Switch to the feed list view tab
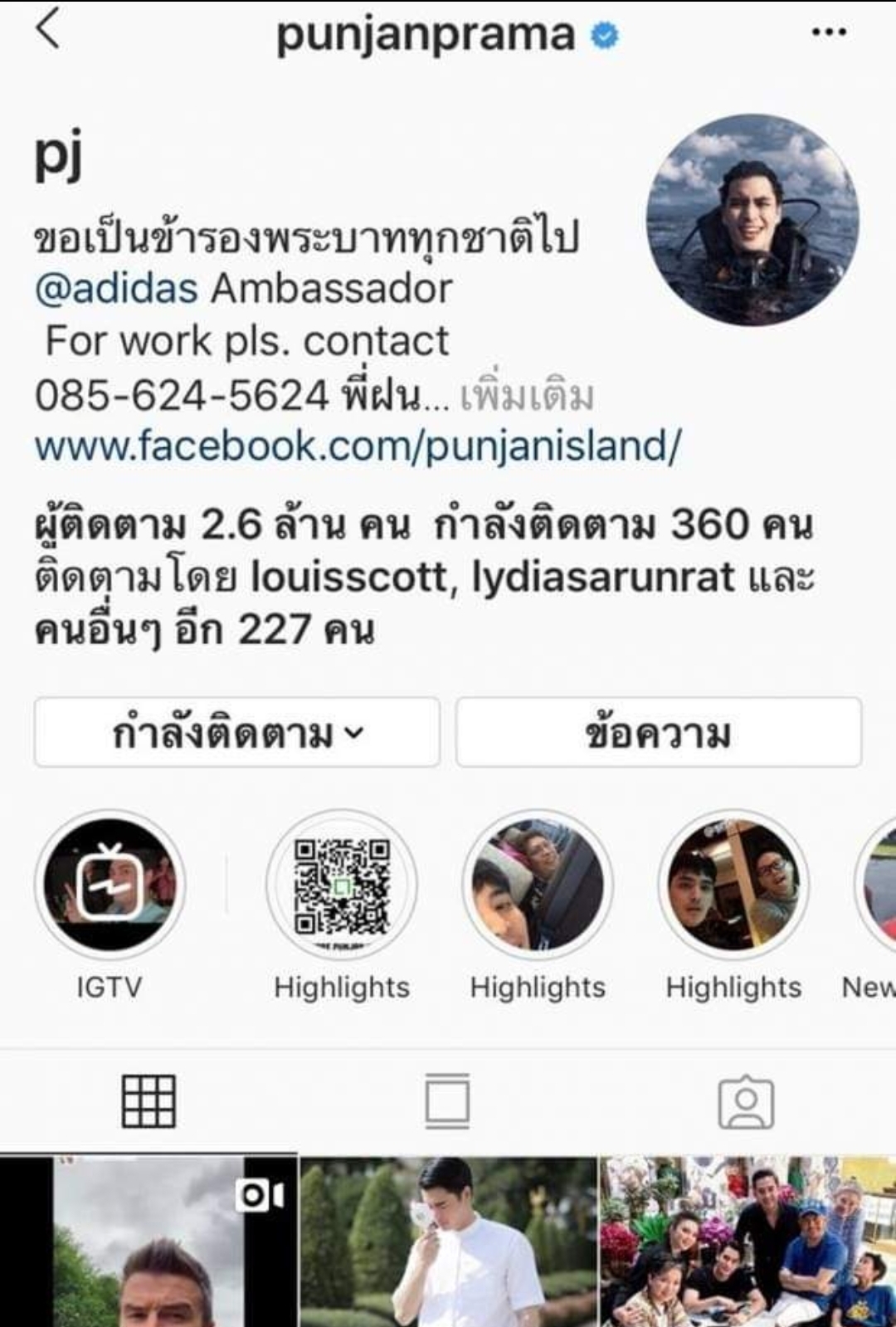896x1327 pixels. [x=447, y=1101]
